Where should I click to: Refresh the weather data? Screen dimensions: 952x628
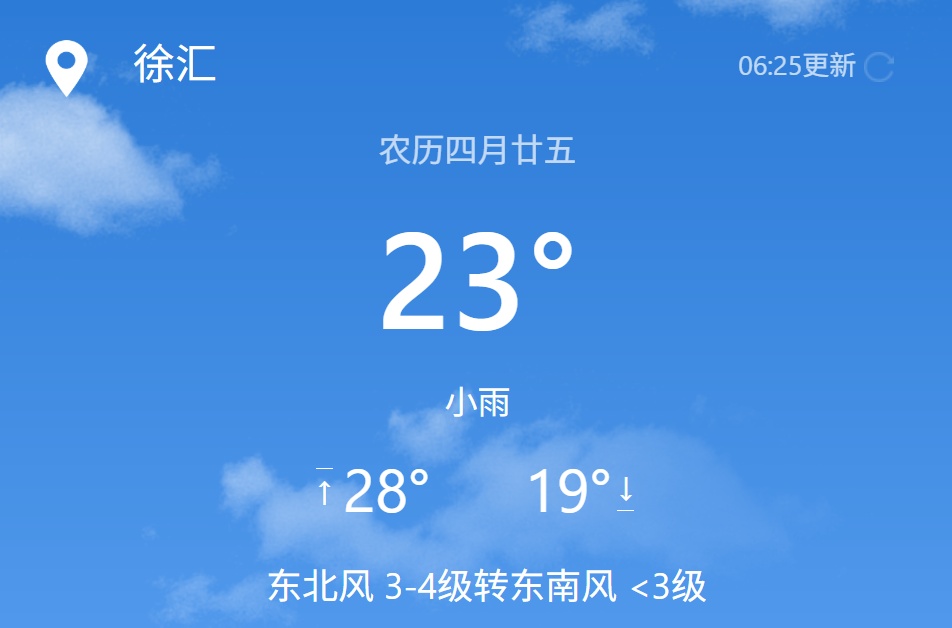pos(878,67)
